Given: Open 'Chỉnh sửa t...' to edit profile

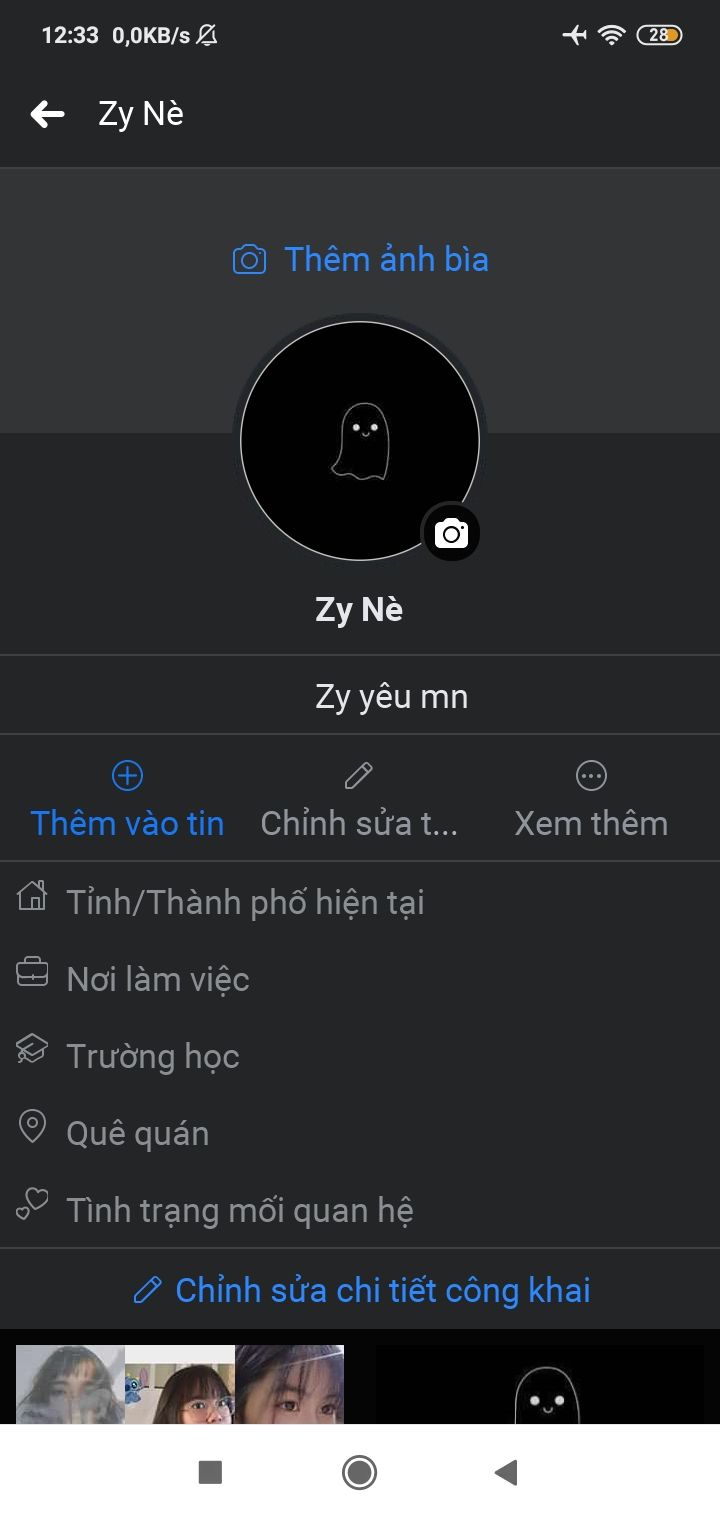Looking at the screenshot, I should 359,800.
